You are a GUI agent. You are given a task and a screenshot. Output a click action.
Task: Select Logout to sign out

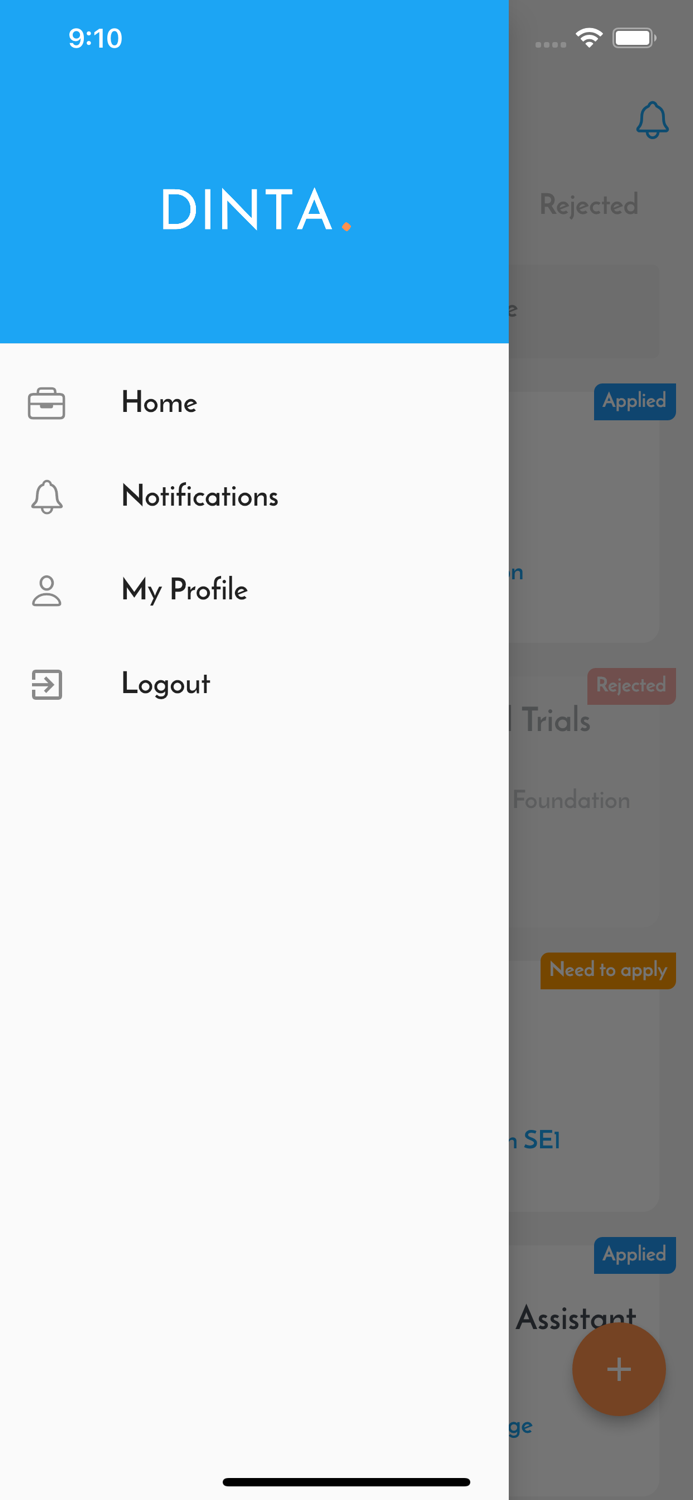pos(165,684)
